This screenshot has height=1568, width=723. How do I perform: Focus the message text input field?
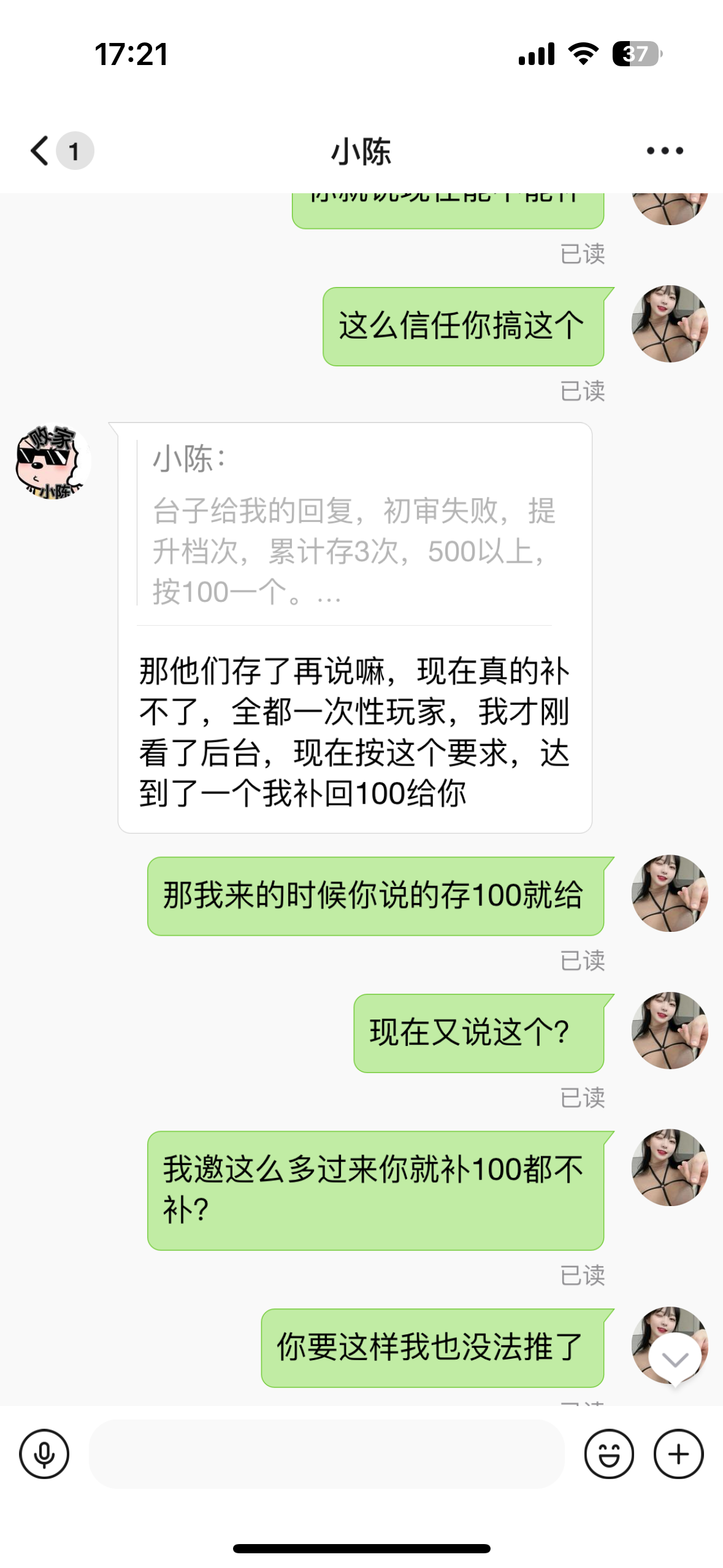326,1453
